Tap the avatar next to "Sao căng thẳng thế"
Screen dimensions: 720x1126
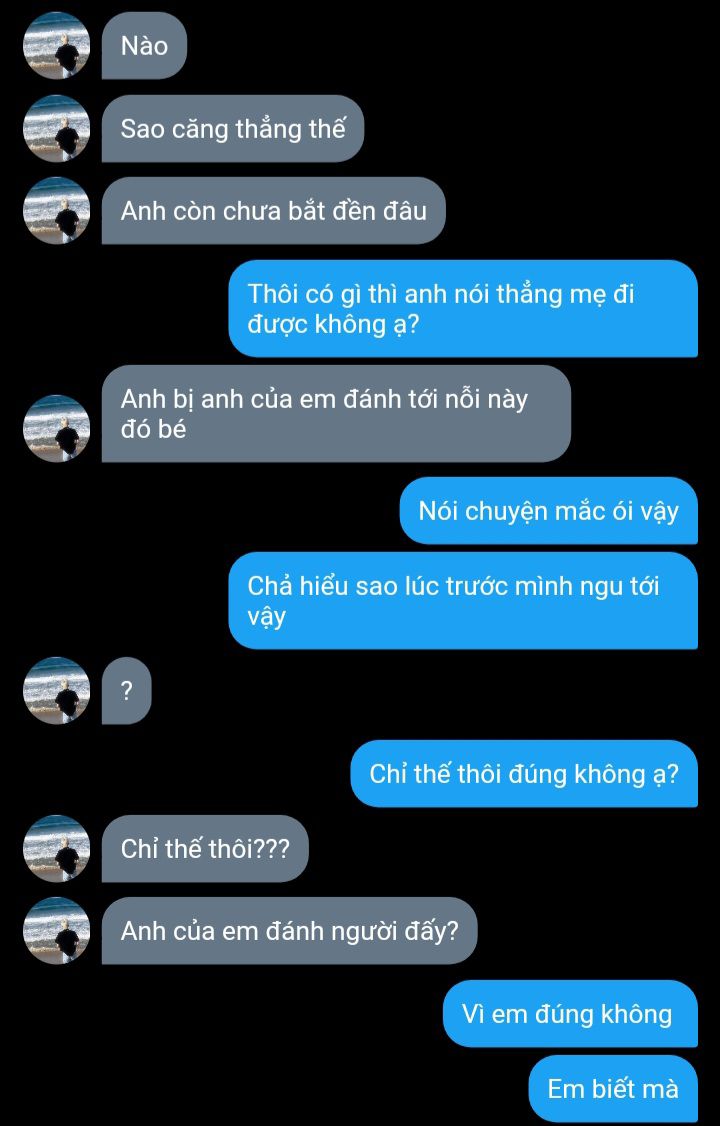(x=57, y=129)
